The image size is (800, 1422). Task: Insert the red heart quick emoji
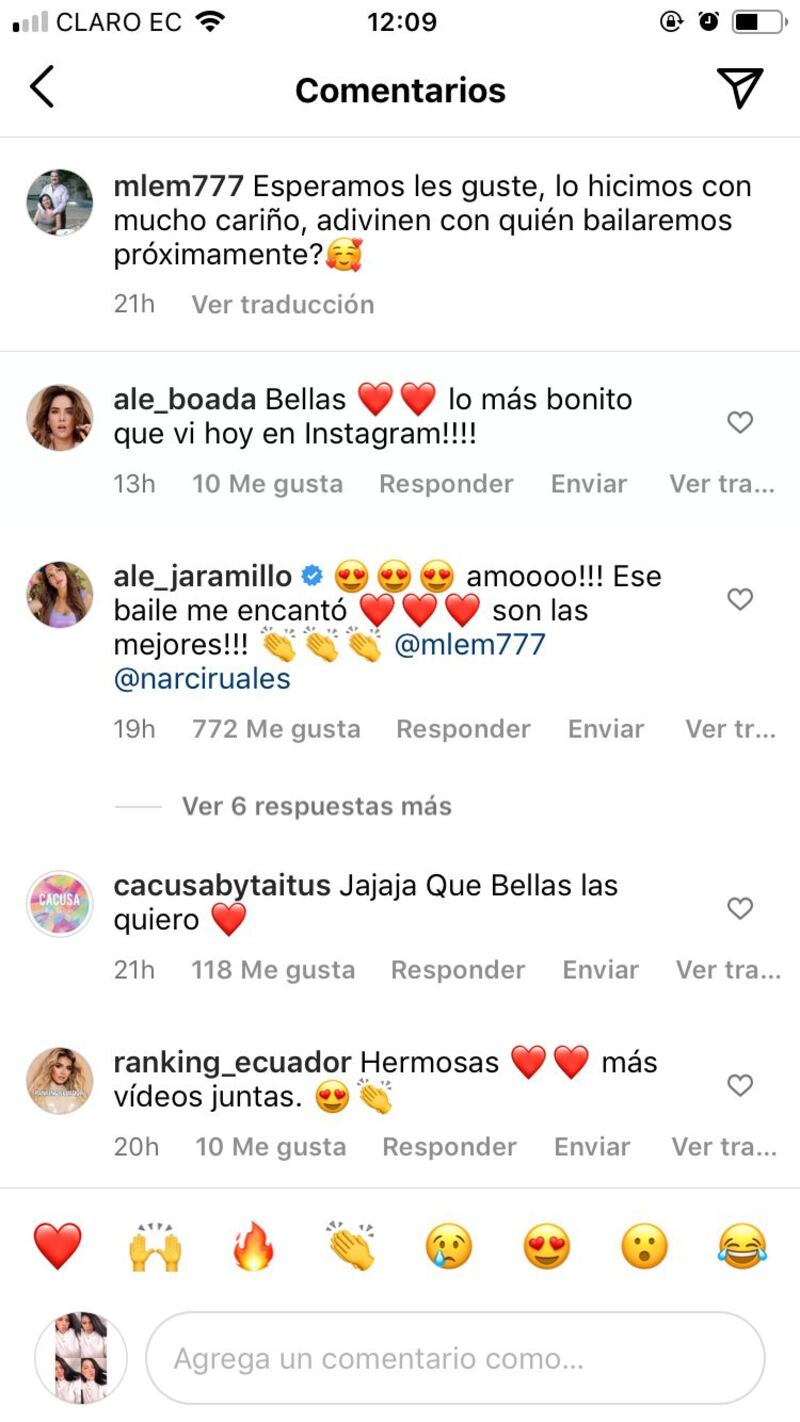click(57, 1247)
